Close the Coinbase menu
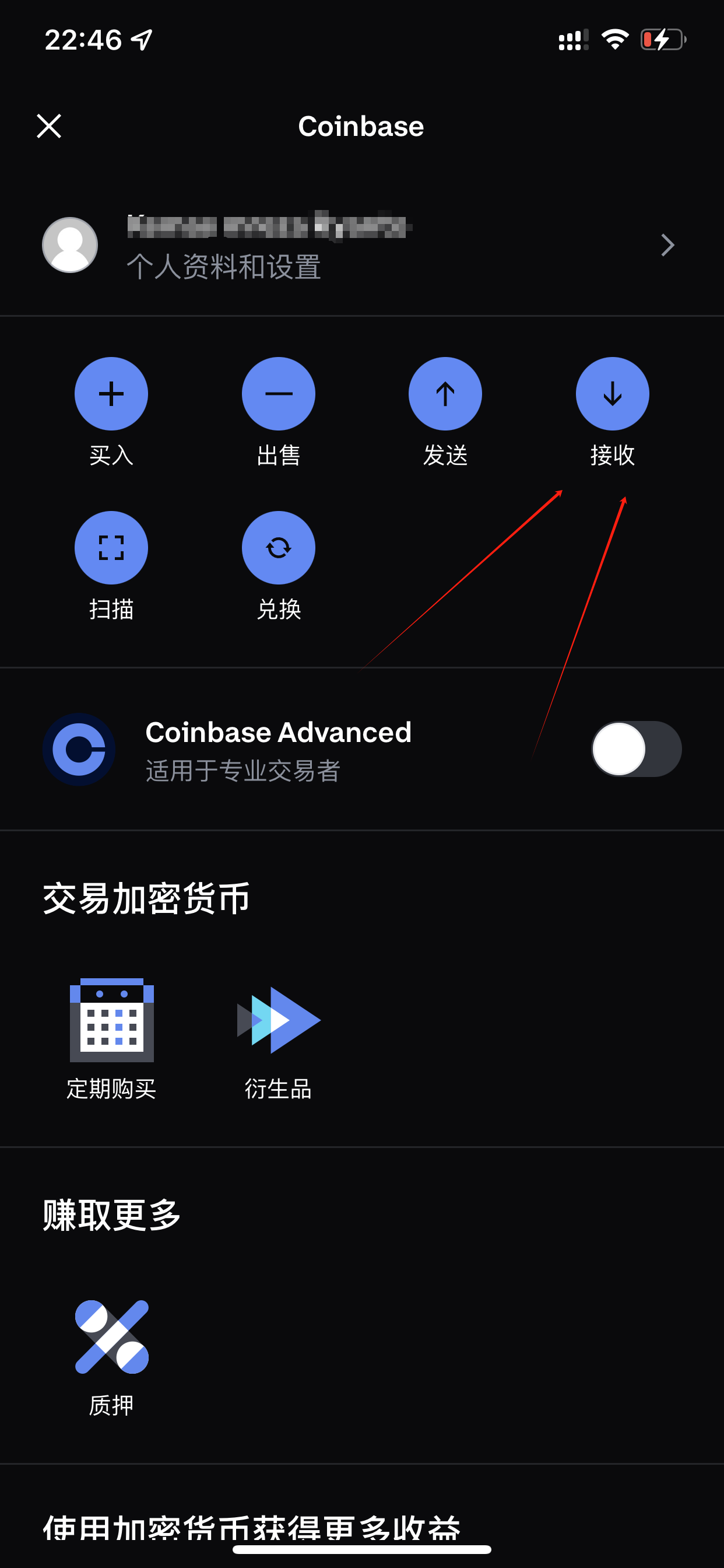This screenshot has width=724, height=1568. [48, 126]
